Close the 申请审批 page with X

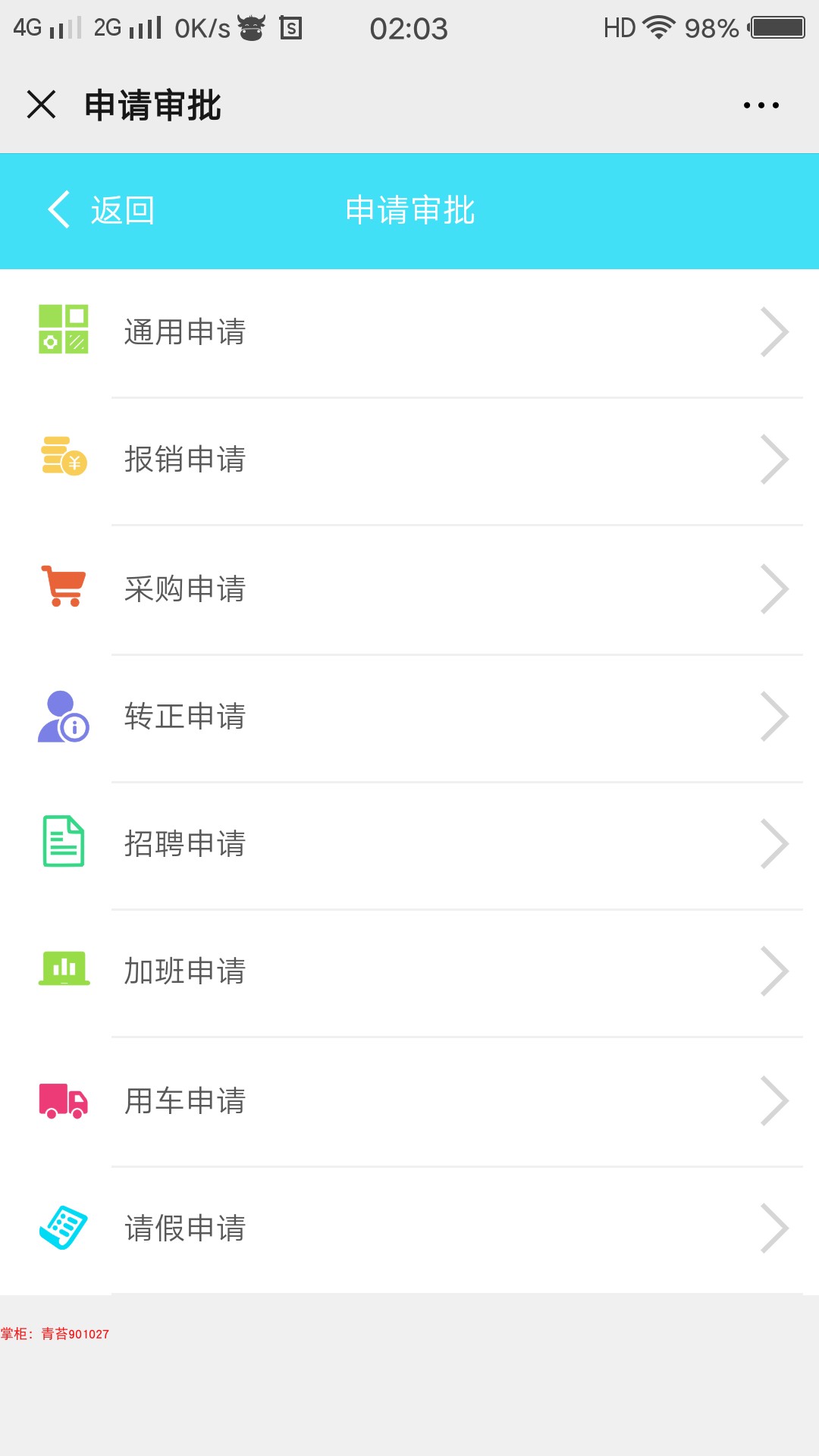(x=42, y=105)
